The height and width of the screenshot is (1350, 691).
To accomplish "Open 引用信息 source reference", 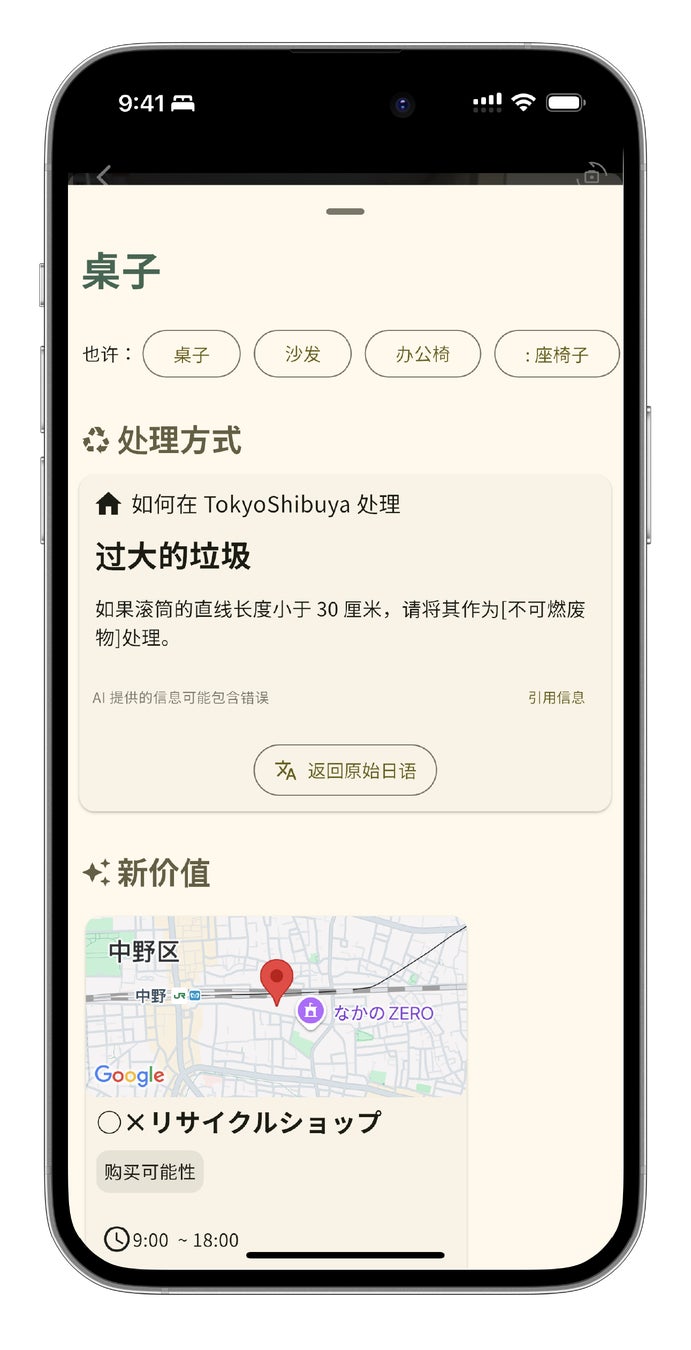I will coord(556,698).
